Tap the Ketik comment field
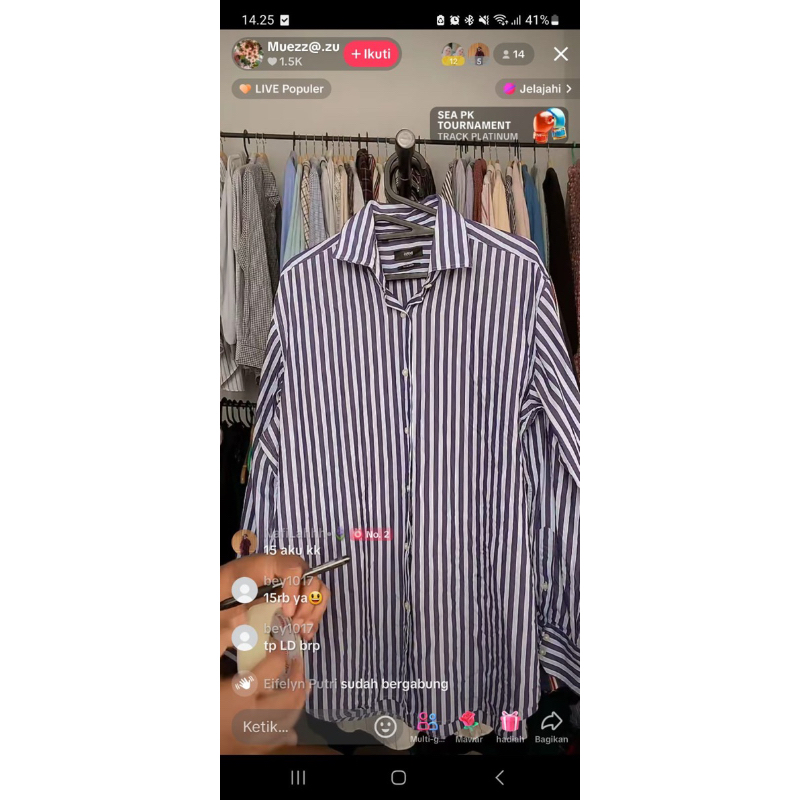 (x=296, y=727)
